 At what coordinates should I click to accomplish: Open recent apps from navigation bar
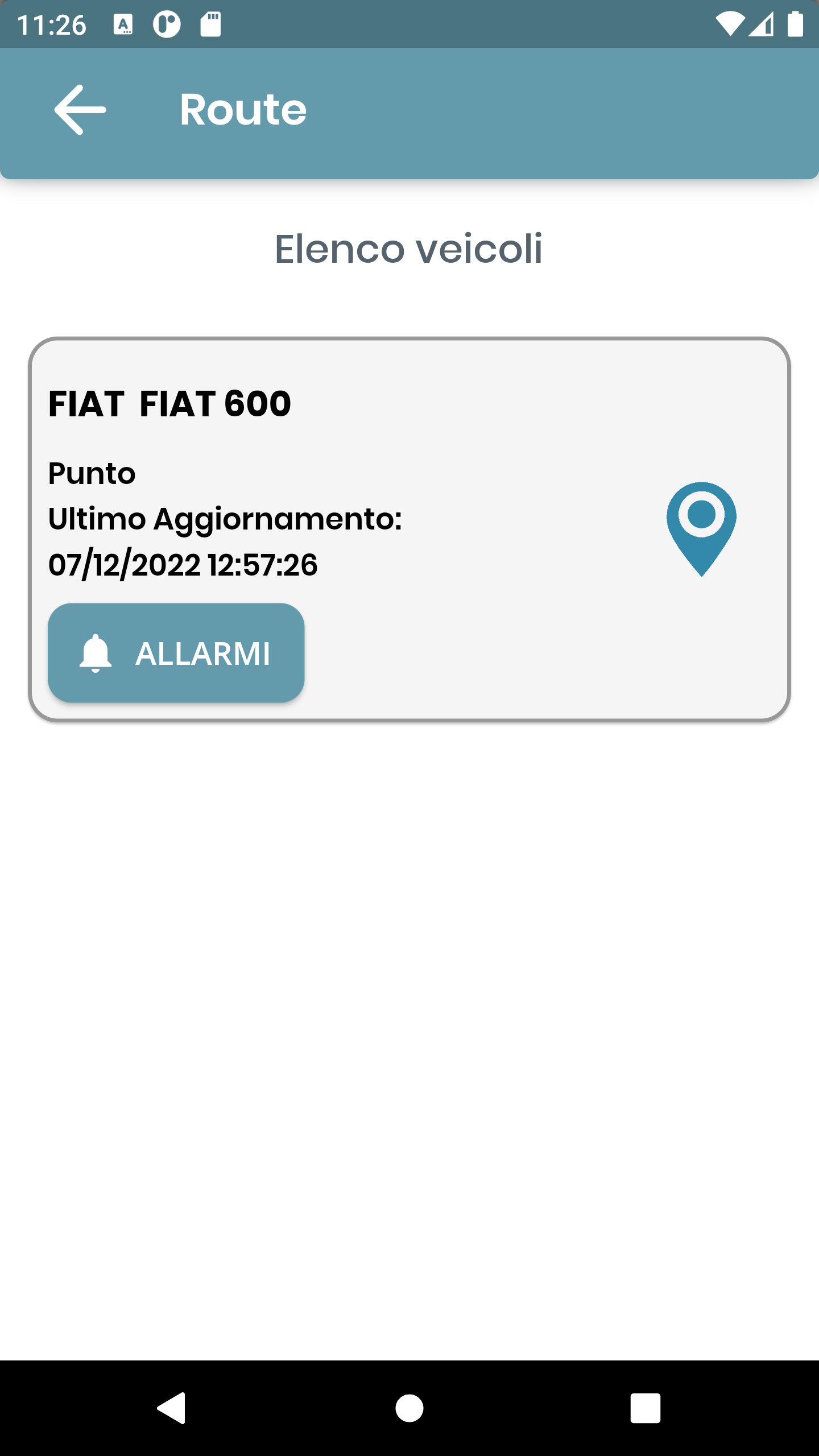[646, 1408]
